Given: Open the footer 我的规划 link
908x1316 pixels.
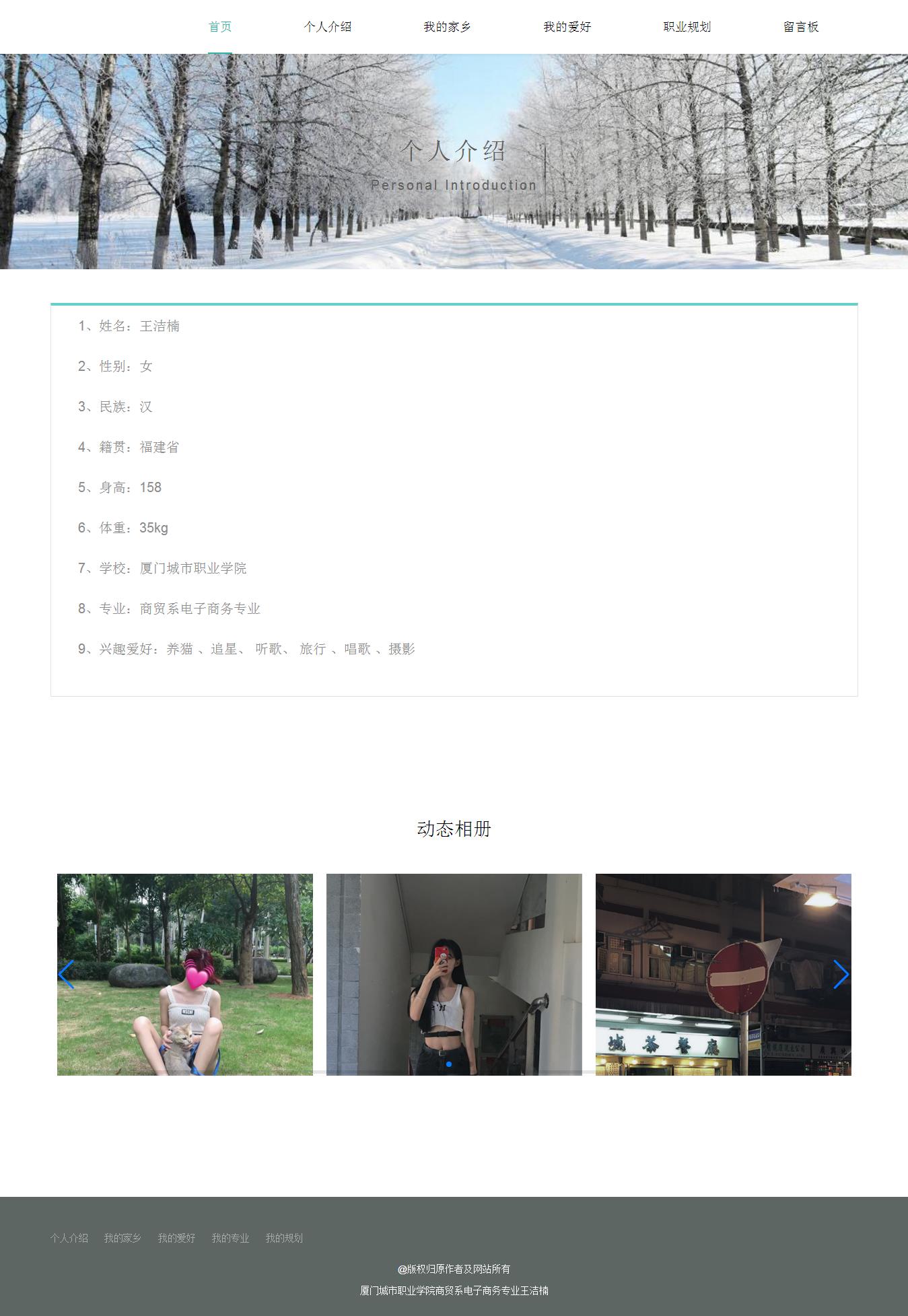Looking at the screenshot, I should [x=284, y=1238].
